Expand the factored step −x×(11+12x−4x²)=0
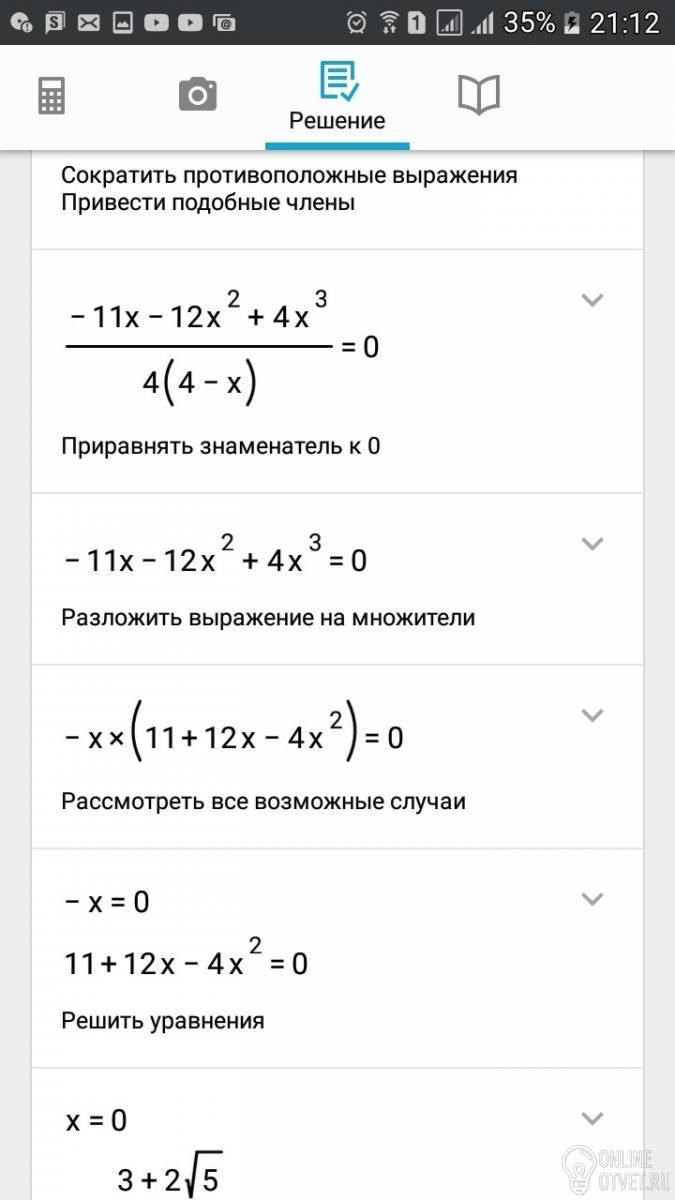Viewport: 675px width, 1200px height. (x=593, y=716)
